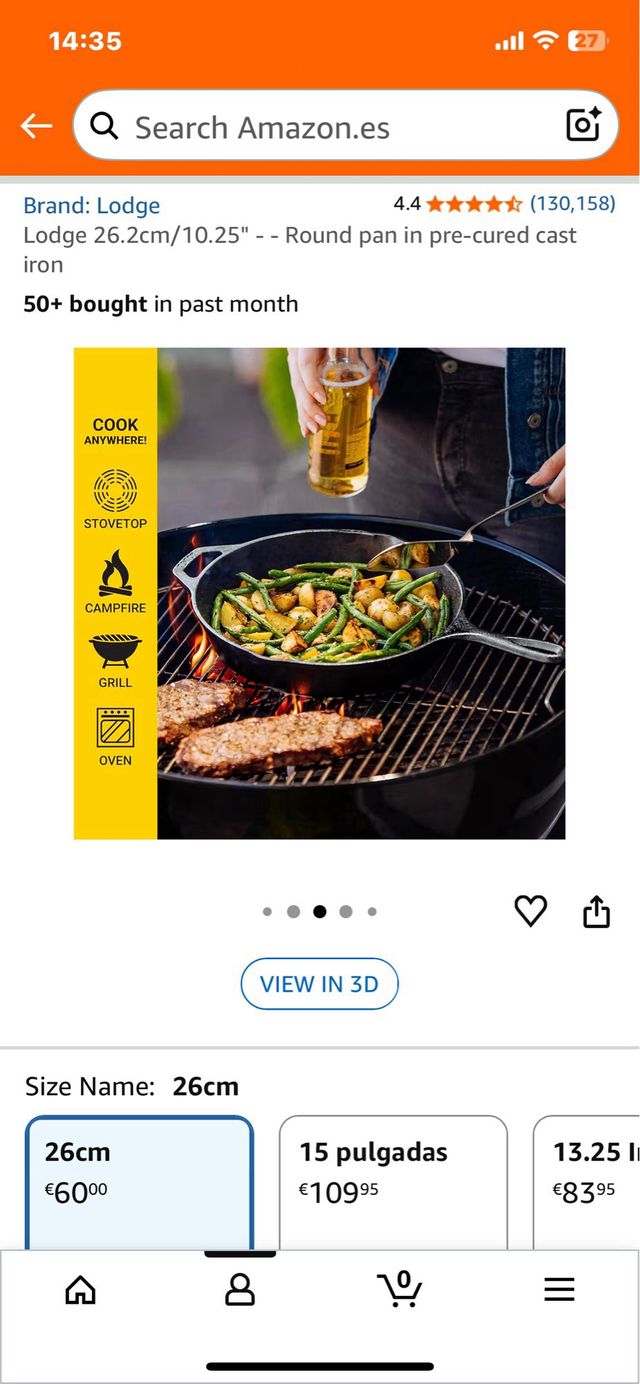This screenshot has height=1384, width=640.
Task: Open the hamburger menu tab
Action: [x=559, y=1290]
